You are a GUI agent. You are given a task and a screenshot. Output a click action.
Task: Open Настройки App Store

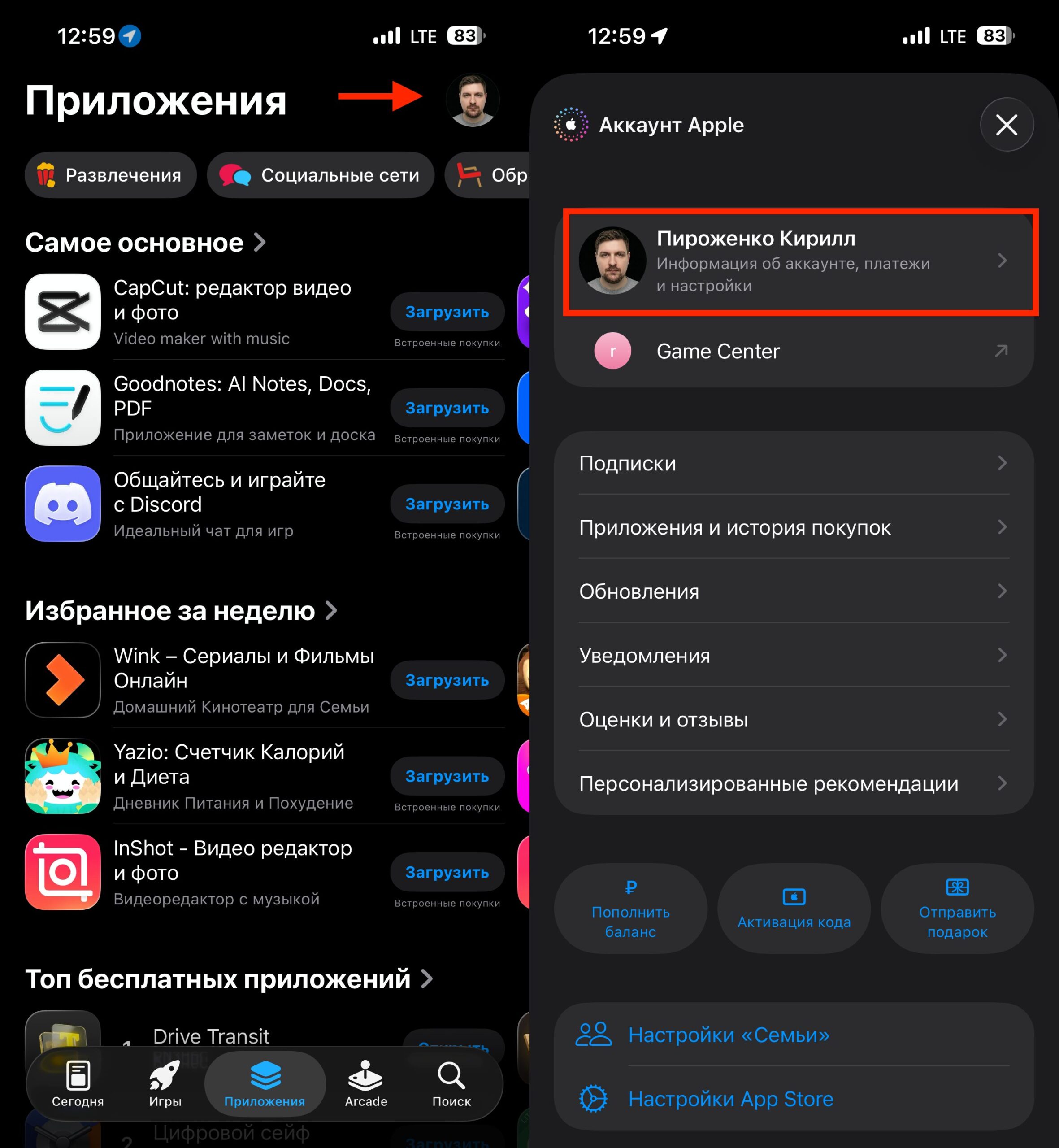pos(731,1099)
